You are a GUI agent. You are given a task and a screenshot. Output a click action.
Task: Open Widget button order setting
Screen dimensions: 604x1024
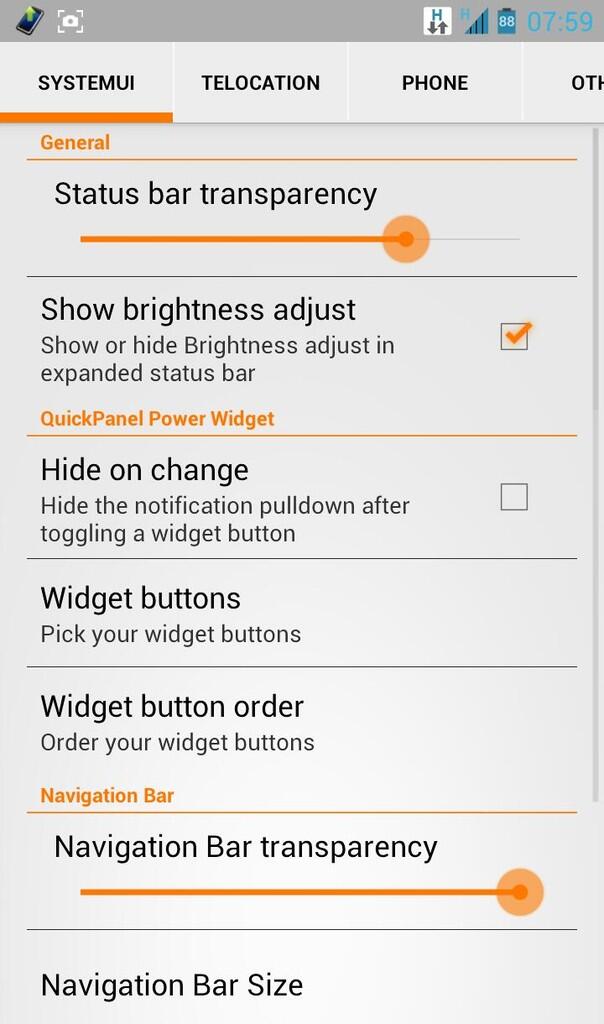pyautogui.click(x=300, y=722)
